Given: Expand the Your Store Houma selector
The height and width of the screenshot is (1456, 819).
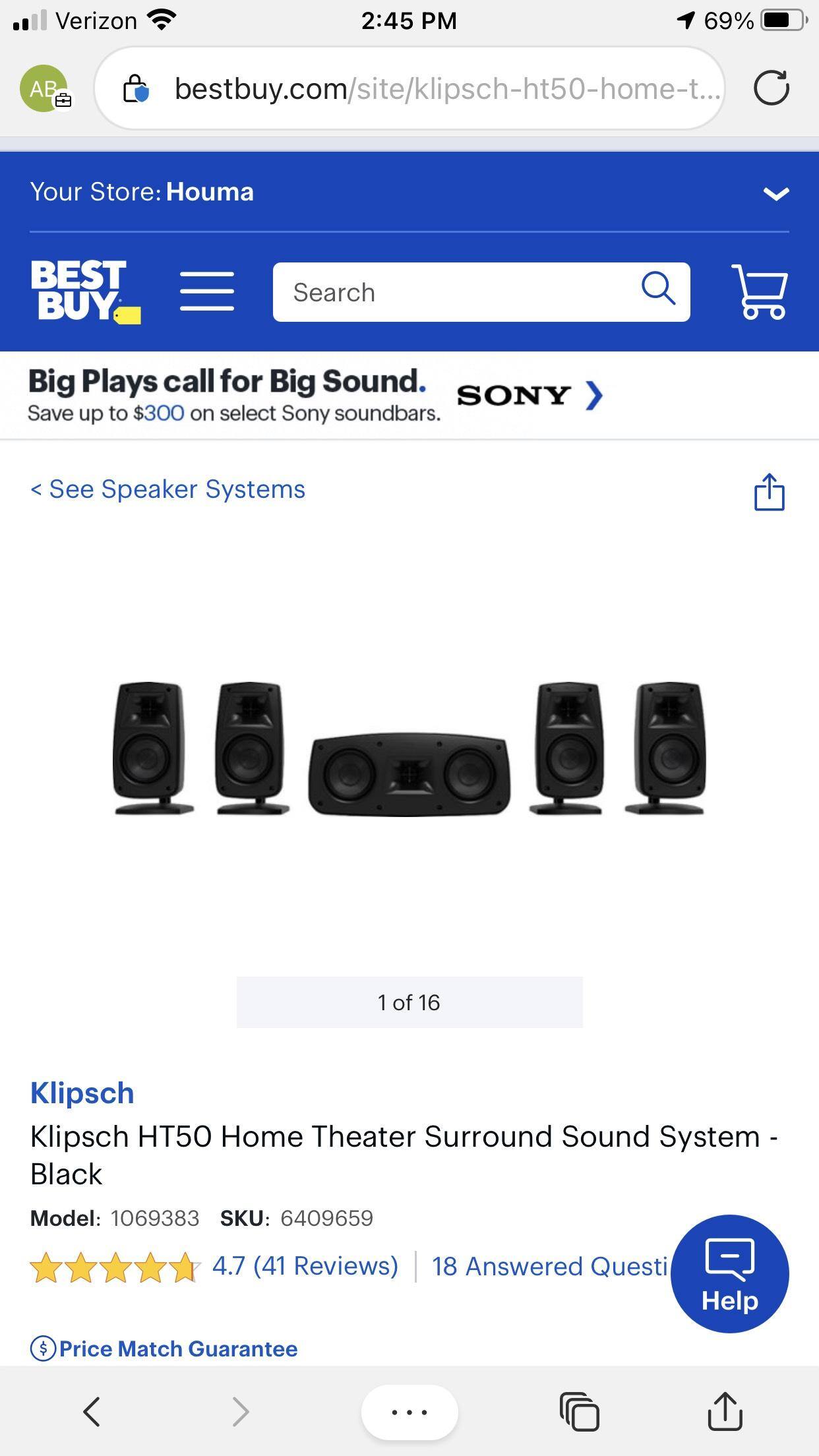Looking at the screenshot, I should (777, 192).
